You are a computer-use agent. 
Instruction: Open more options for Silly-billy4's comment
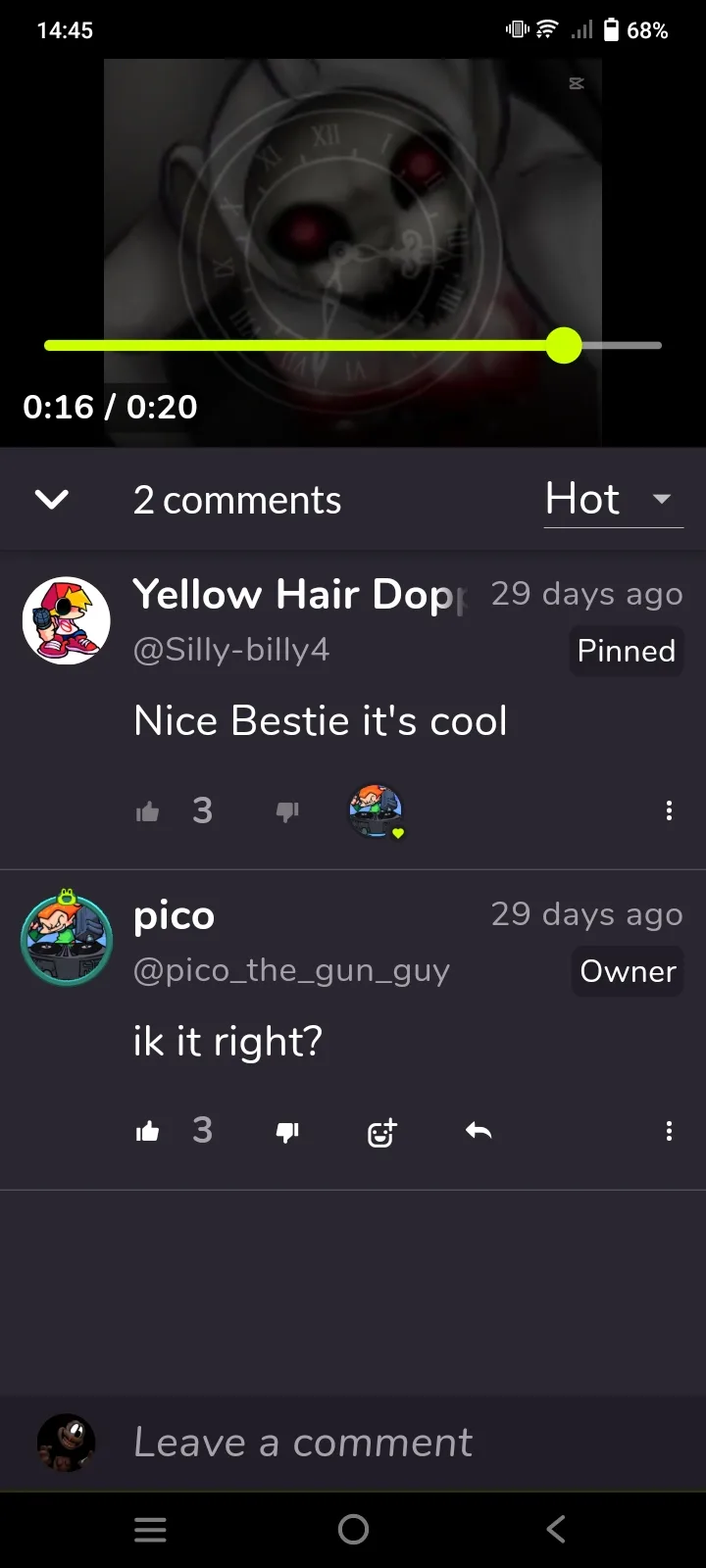(x=669, y=810)
